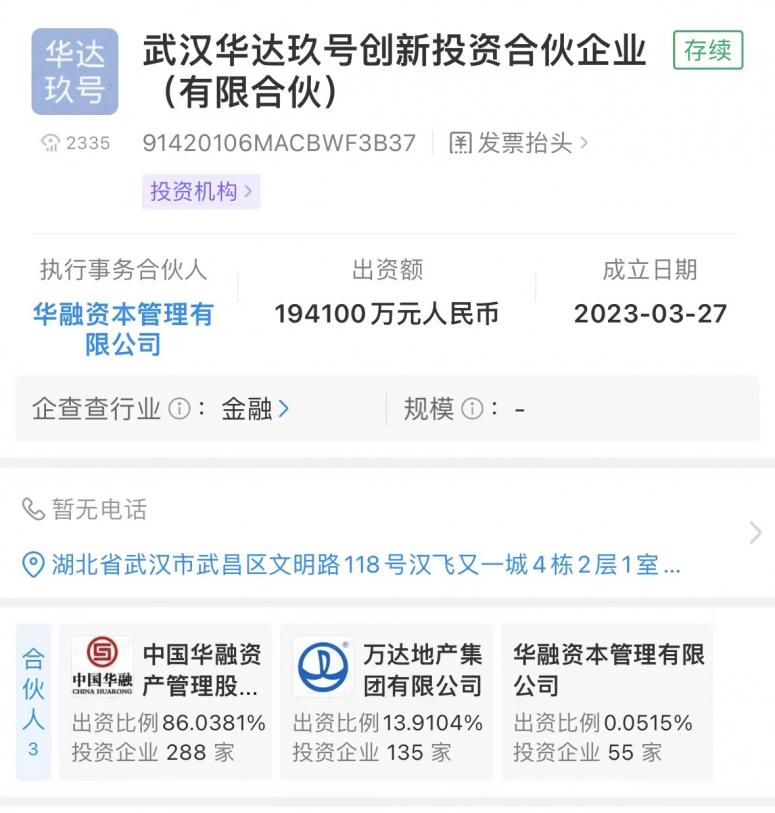Open 华融资本管理有限公司 executive partner link
This screenshot has height=813, width=775.
coord(123,329)
